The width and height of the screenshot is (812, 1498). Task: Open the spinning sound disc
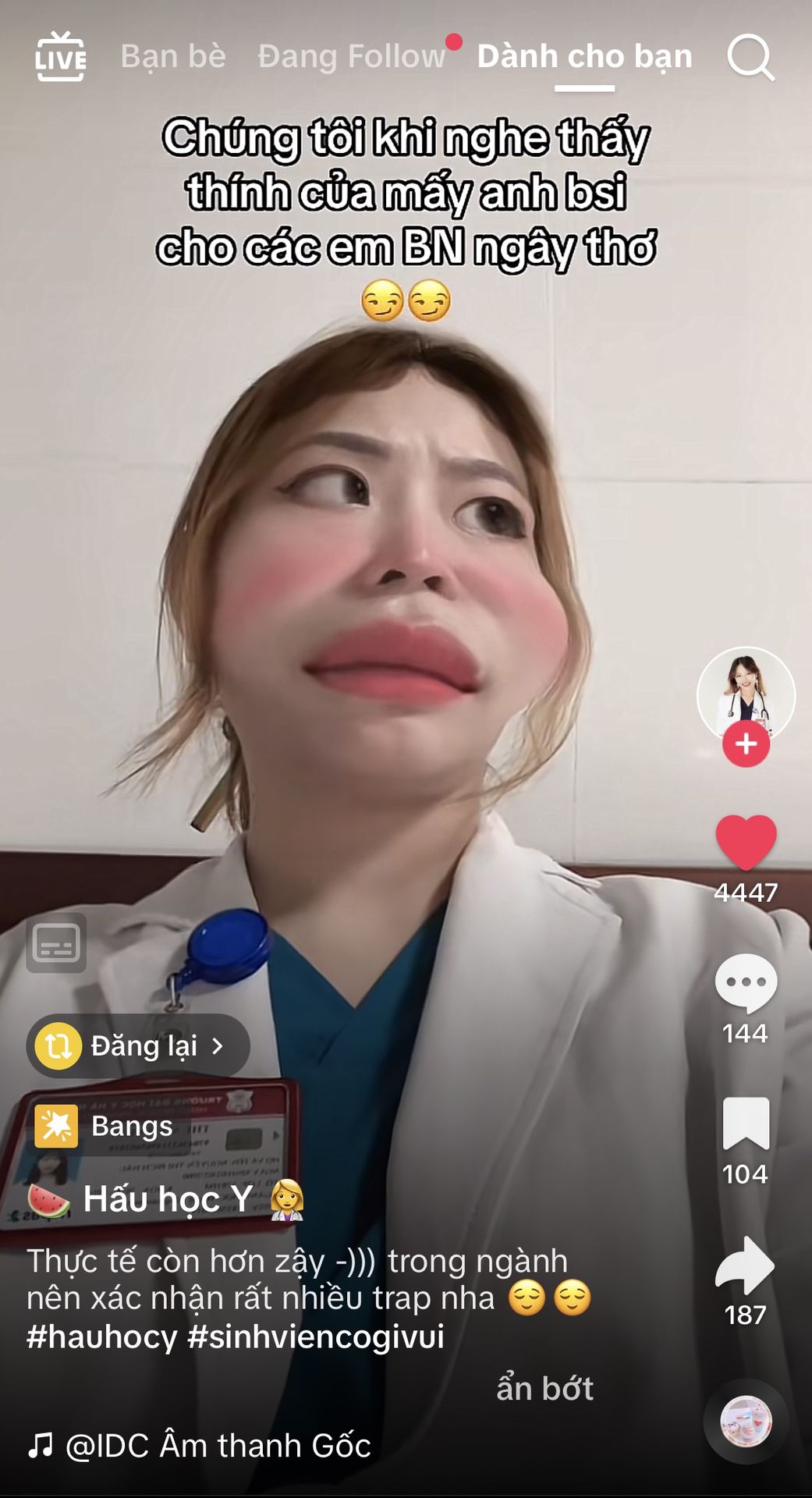tap(746, 1422)
